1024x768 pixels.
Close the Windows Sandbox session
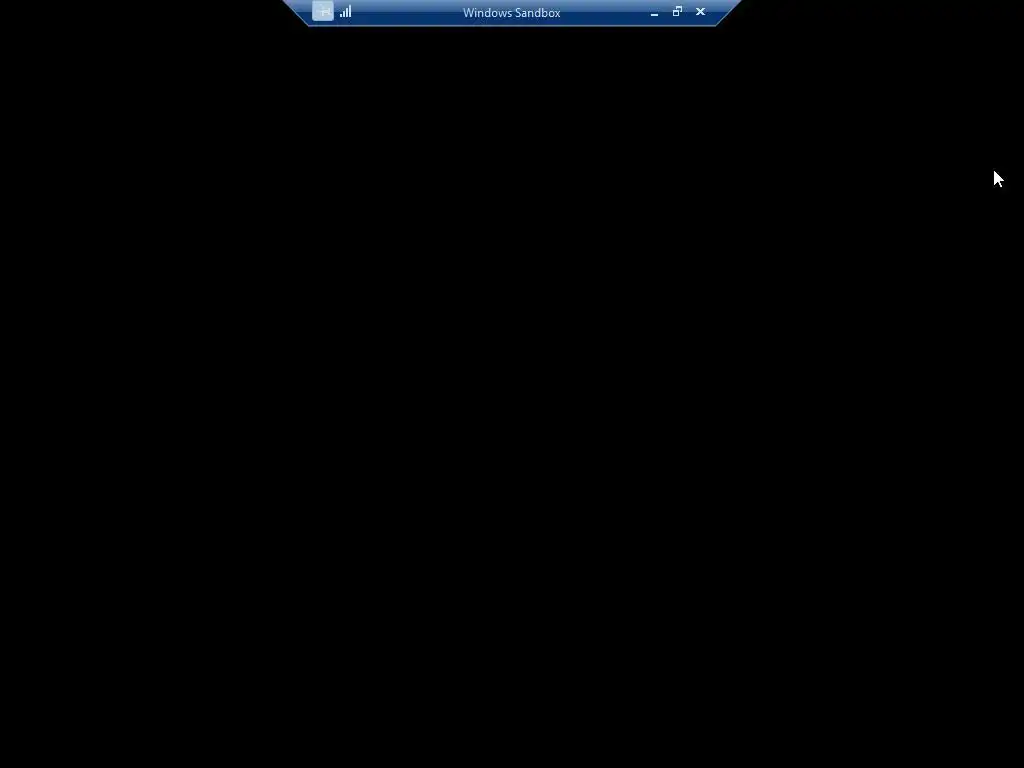point(700,12)
